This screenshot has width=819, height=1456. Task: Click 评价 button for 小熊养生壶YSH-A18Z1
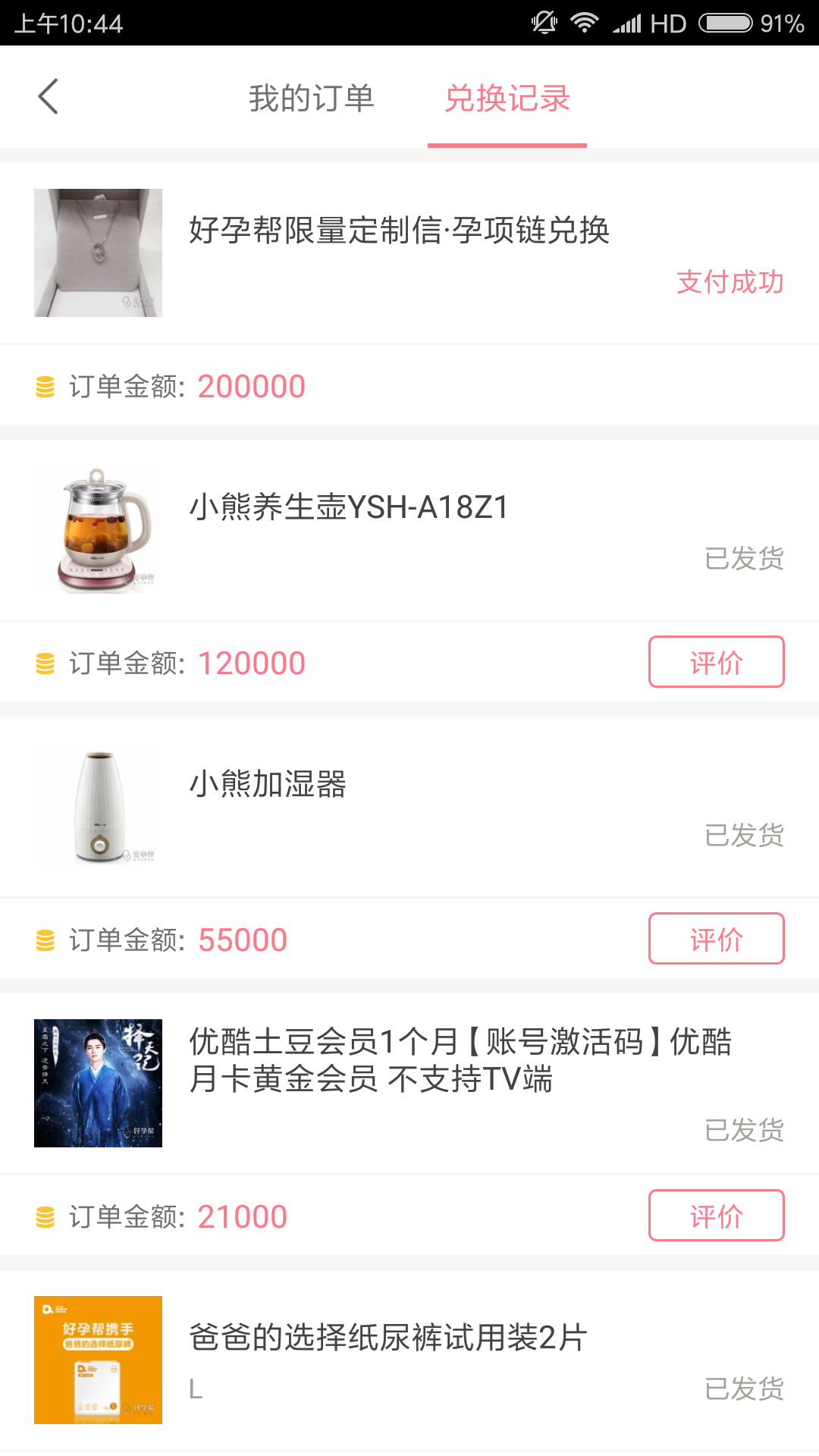[x=716, y=661]
